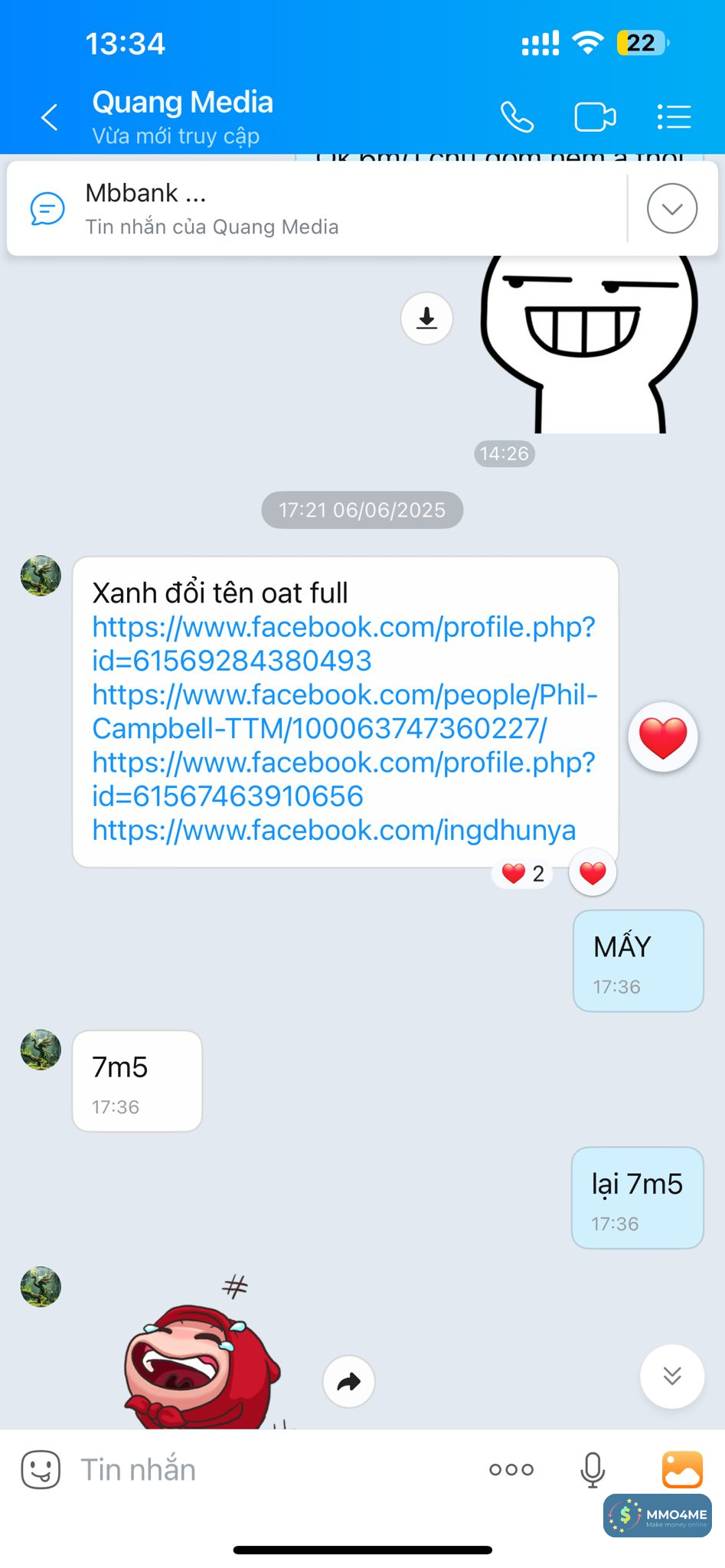This screenshot has height=1568, width=725.
Task: Forward the laughing red sticker
Action: [x=349, y=1381]
